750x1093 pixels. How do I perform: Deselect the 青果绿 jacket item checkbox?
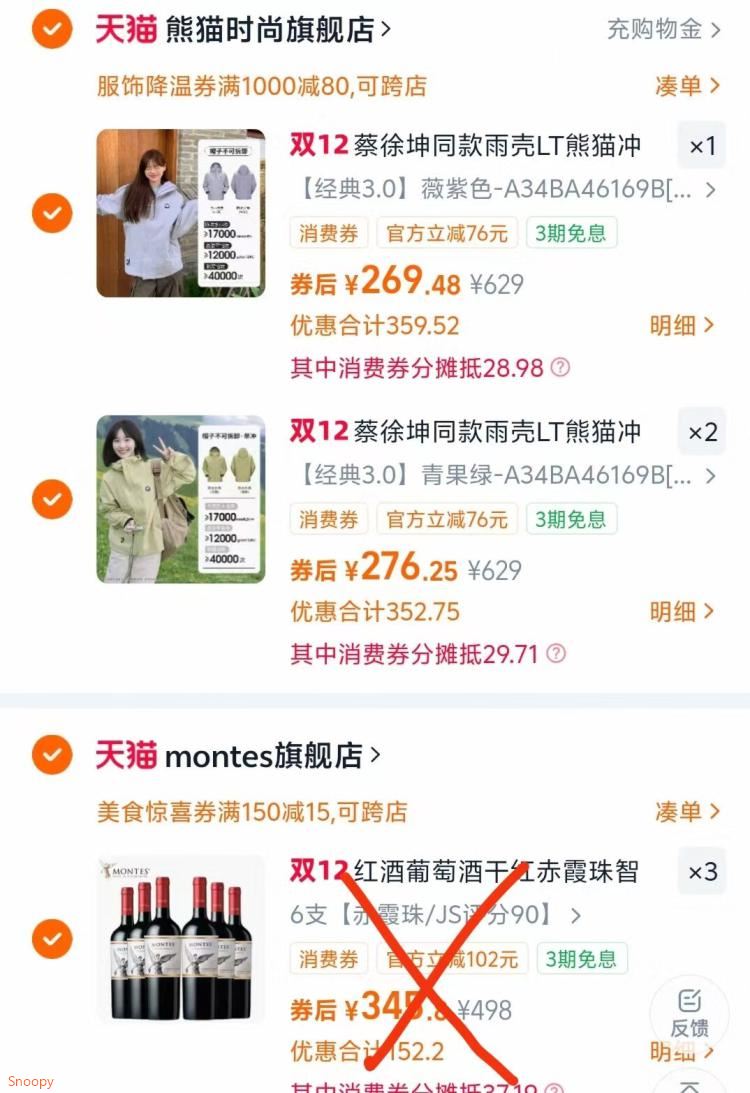(52, 499)
